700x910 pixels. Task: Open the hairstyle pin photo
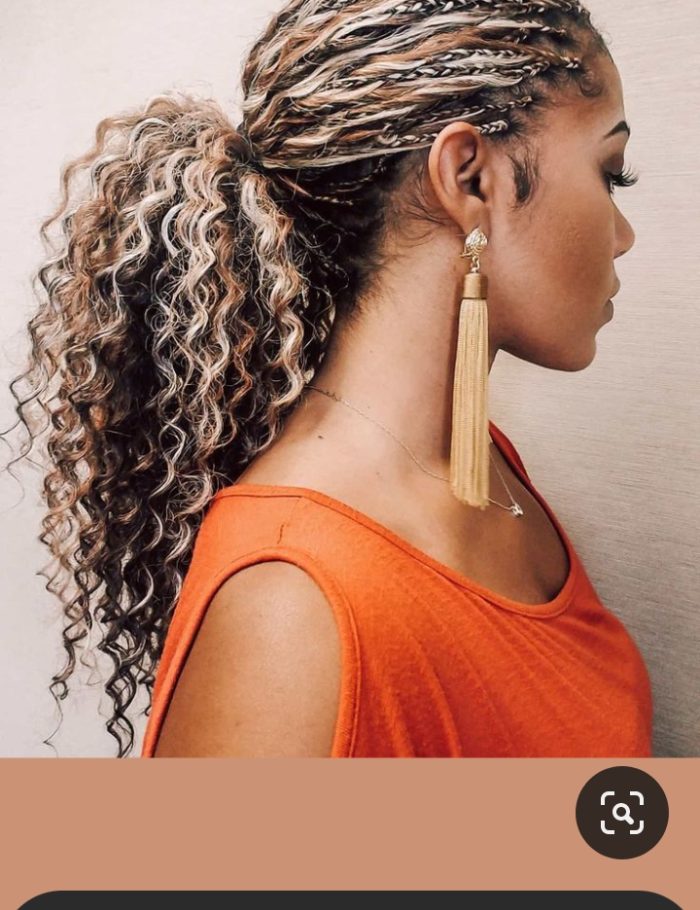click(x=350, y=378)
